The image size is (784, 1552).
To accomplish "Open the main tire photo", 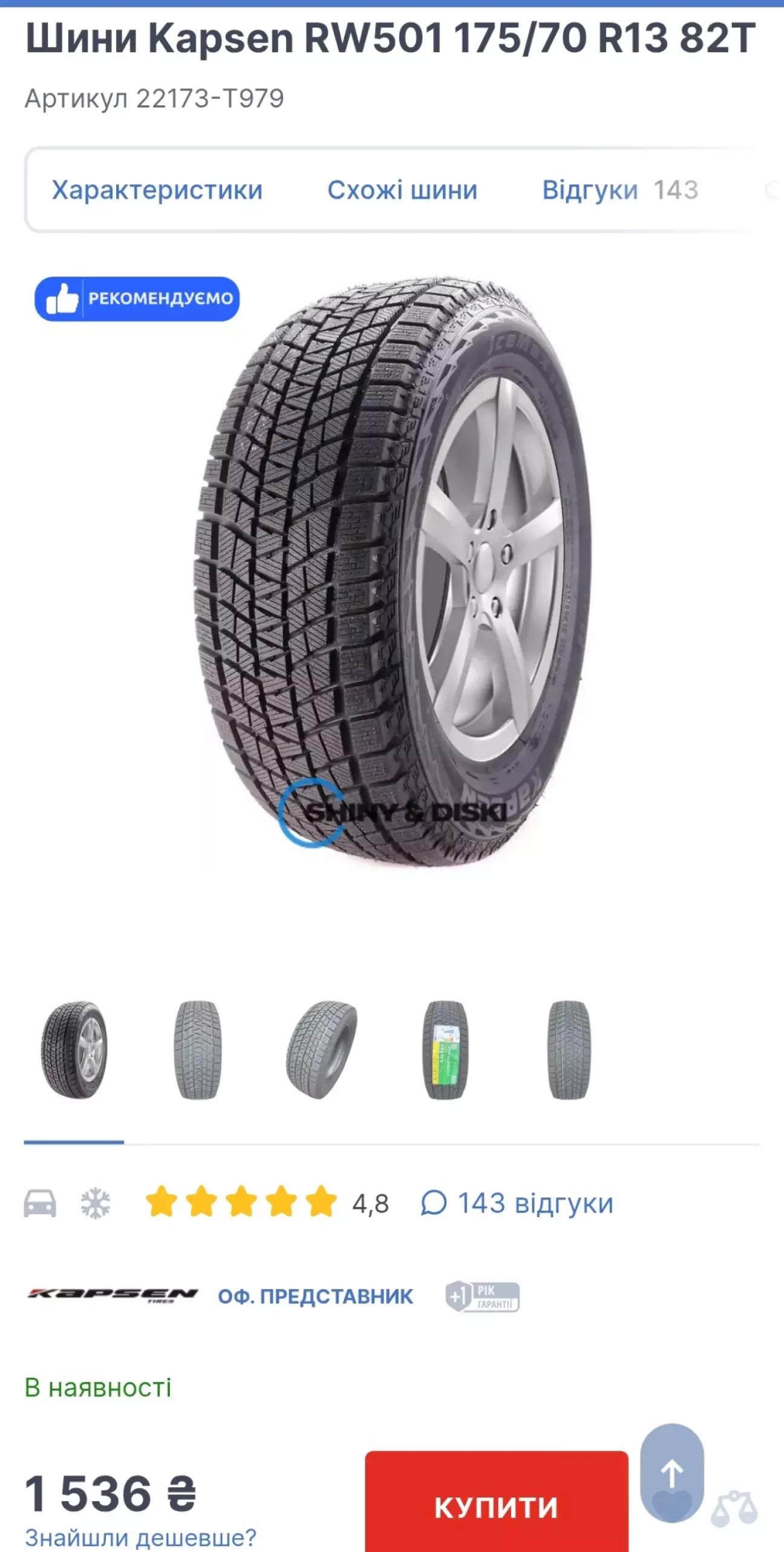I will tap(392, 572).
